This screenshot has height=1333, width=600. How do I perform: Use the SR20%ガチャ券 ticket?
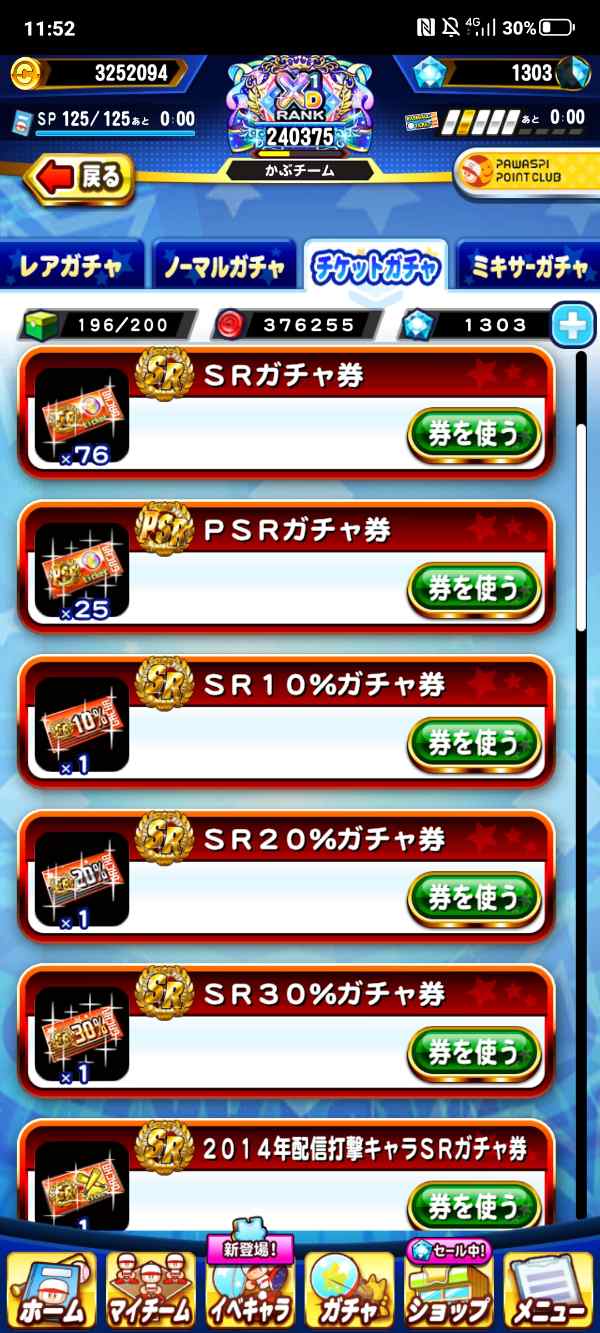pos(473,897)
